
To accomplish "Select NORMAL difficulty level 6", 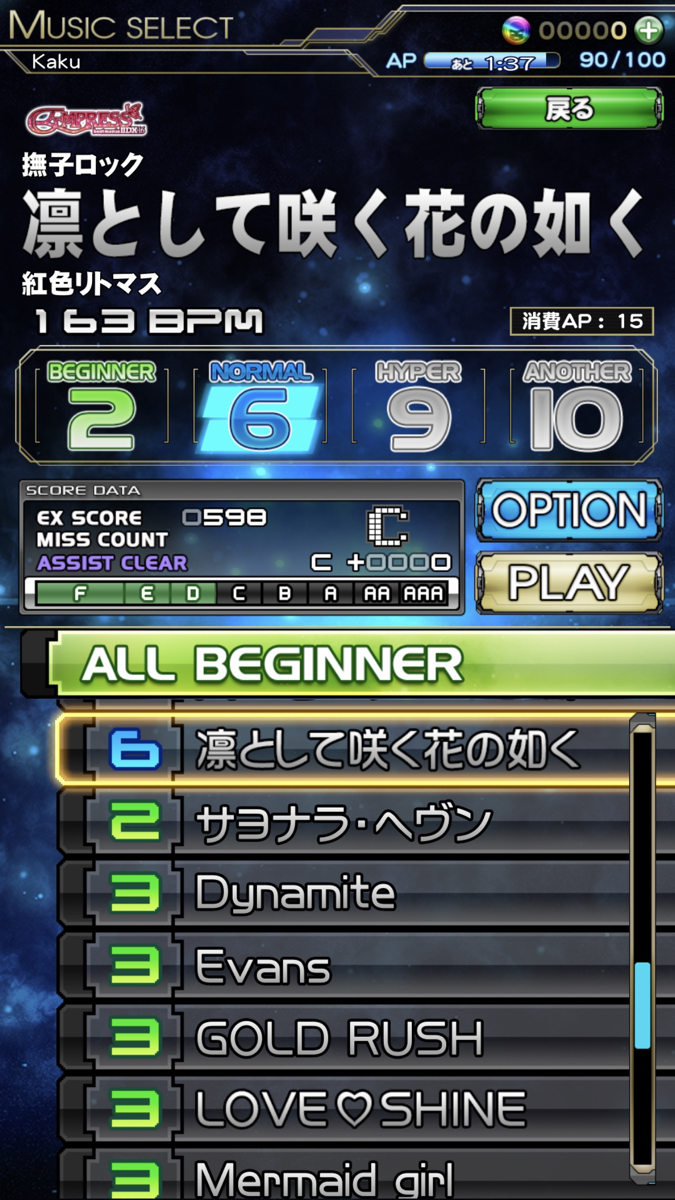I will (259, 406).
